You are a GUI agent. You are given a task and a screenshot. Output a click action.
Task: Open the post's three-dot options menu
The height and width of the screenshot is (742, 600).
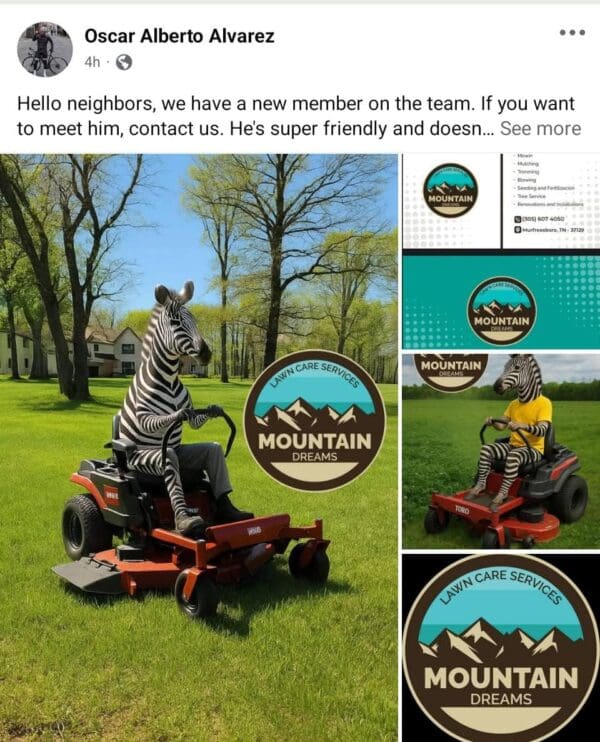(571, 33)
